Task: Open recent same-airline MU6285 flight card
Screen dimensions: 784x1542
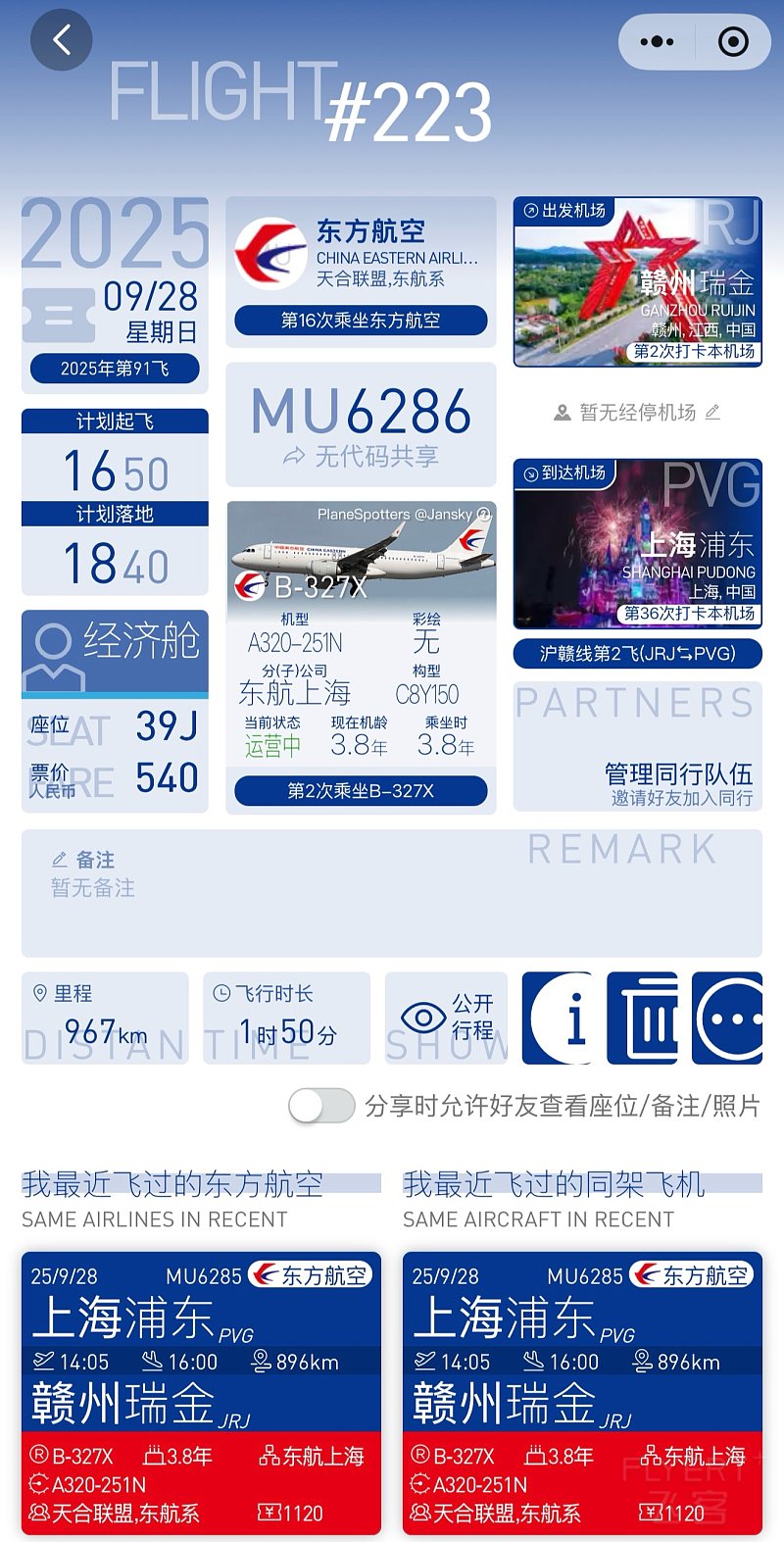Action: click(x=201, y=1392)
